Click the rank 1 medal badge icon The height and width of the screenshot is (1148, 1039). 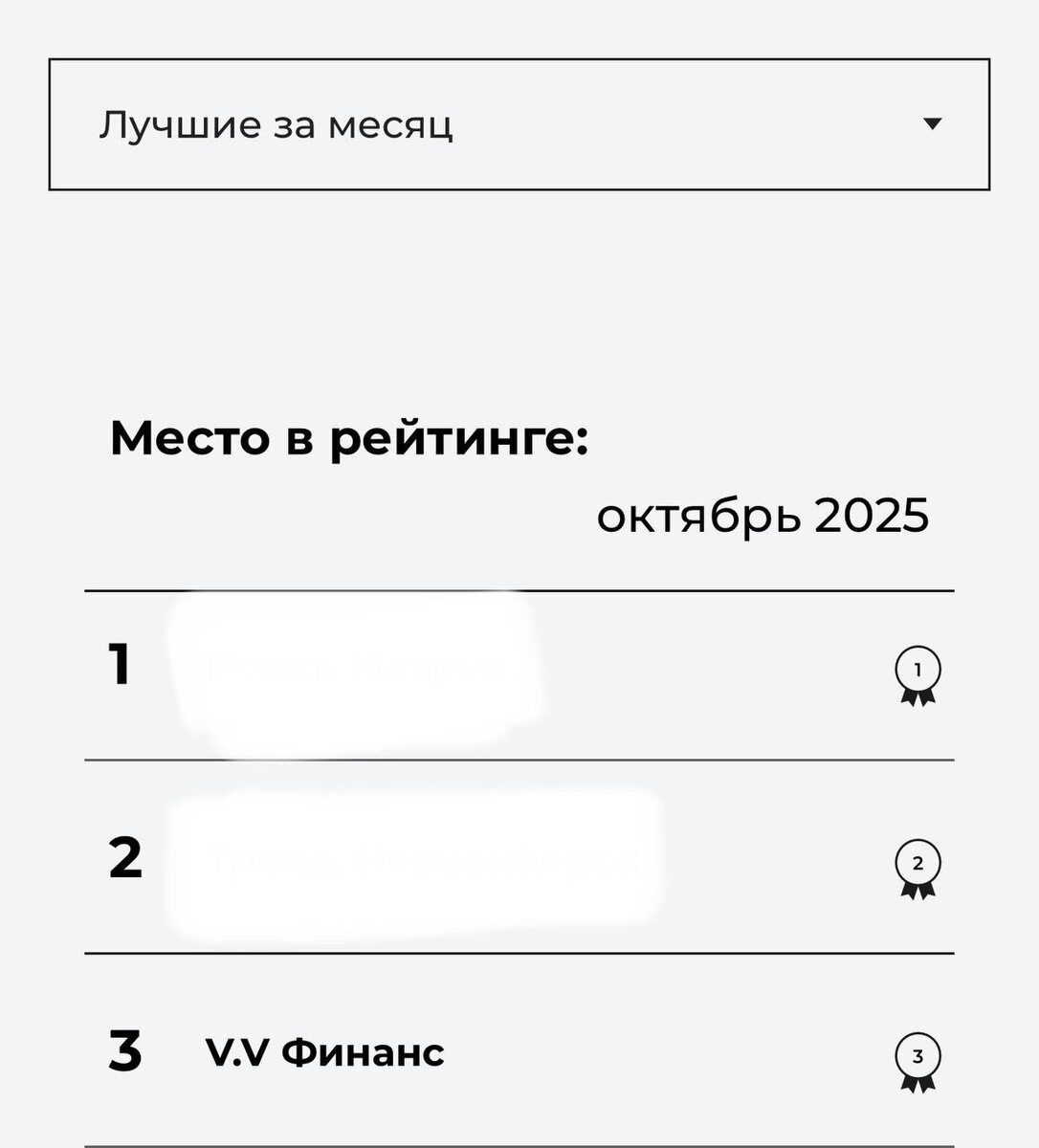click(x=917, y=671)
